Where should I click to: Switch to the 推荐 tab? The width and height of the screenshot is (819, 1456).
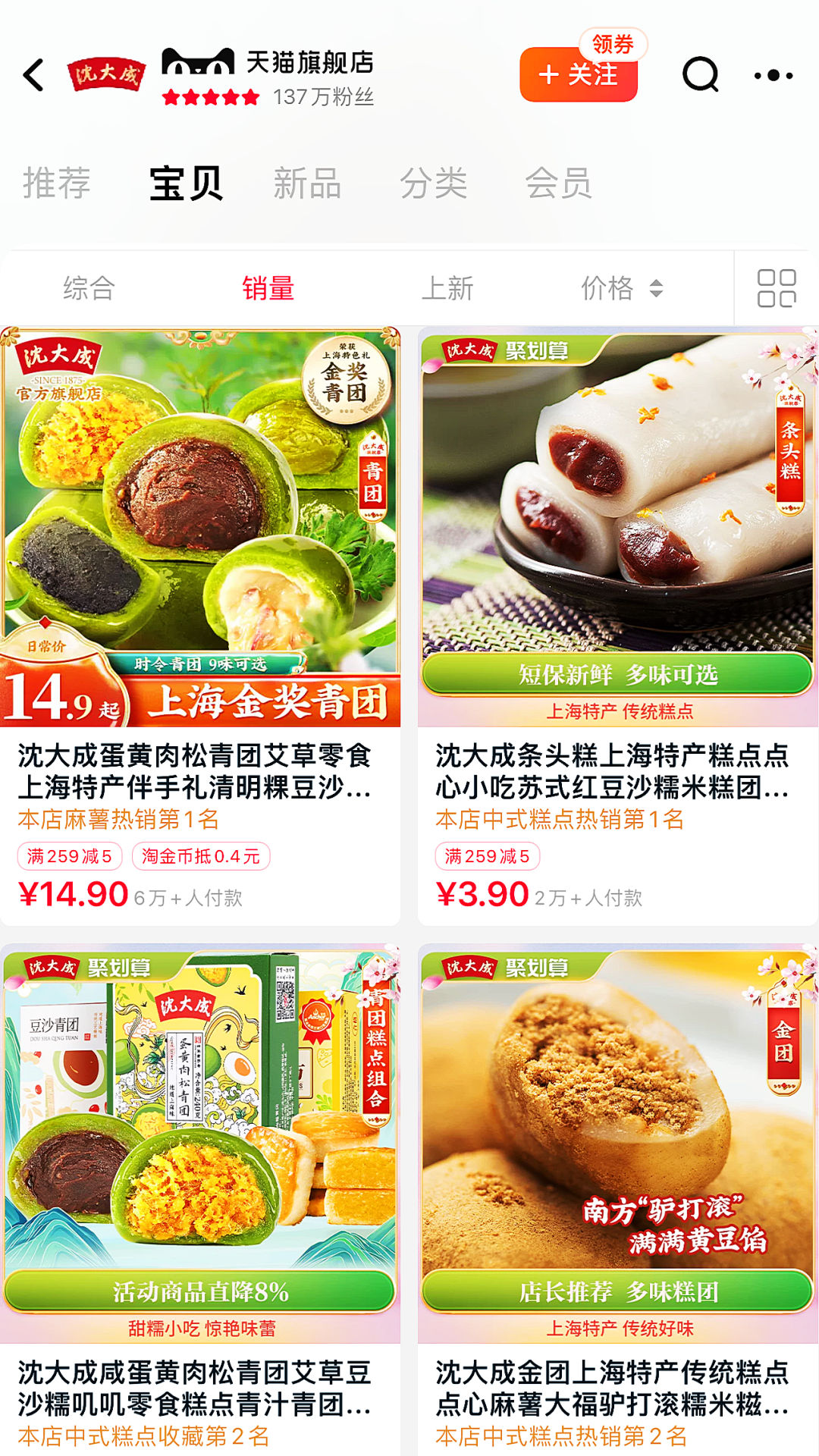click(x=57, y=184)
